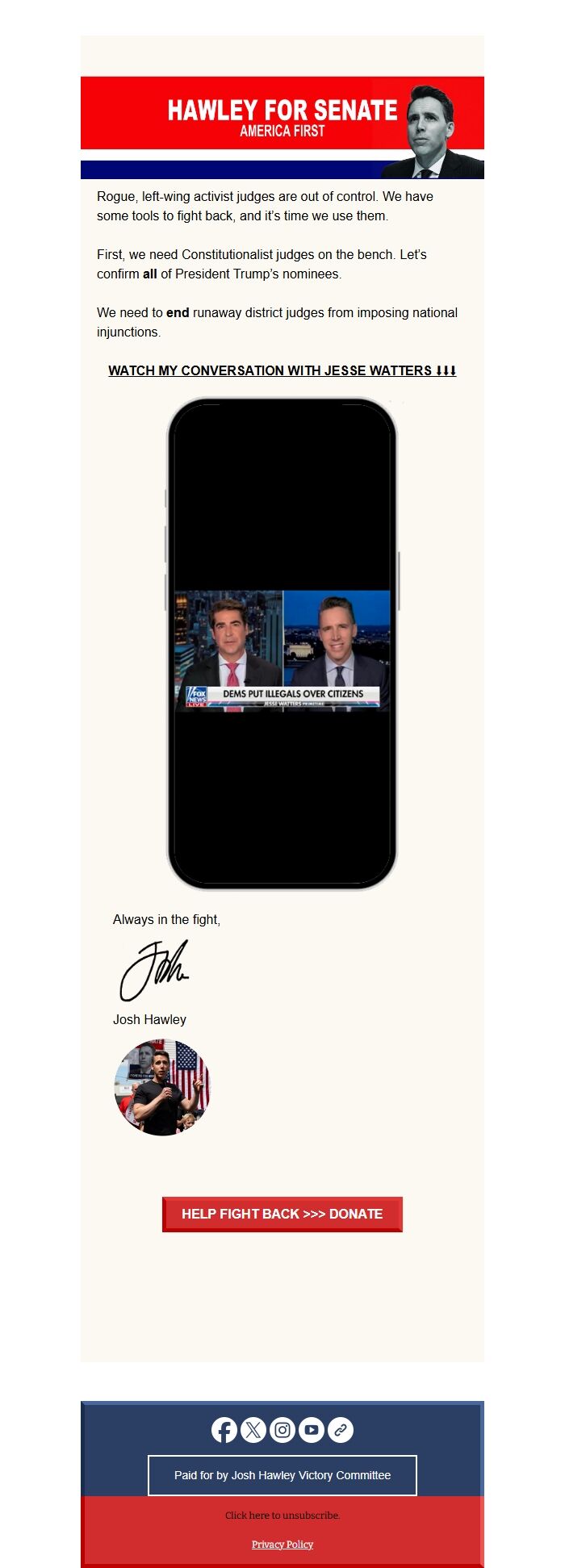Click here to unsubscribe

282,1516
